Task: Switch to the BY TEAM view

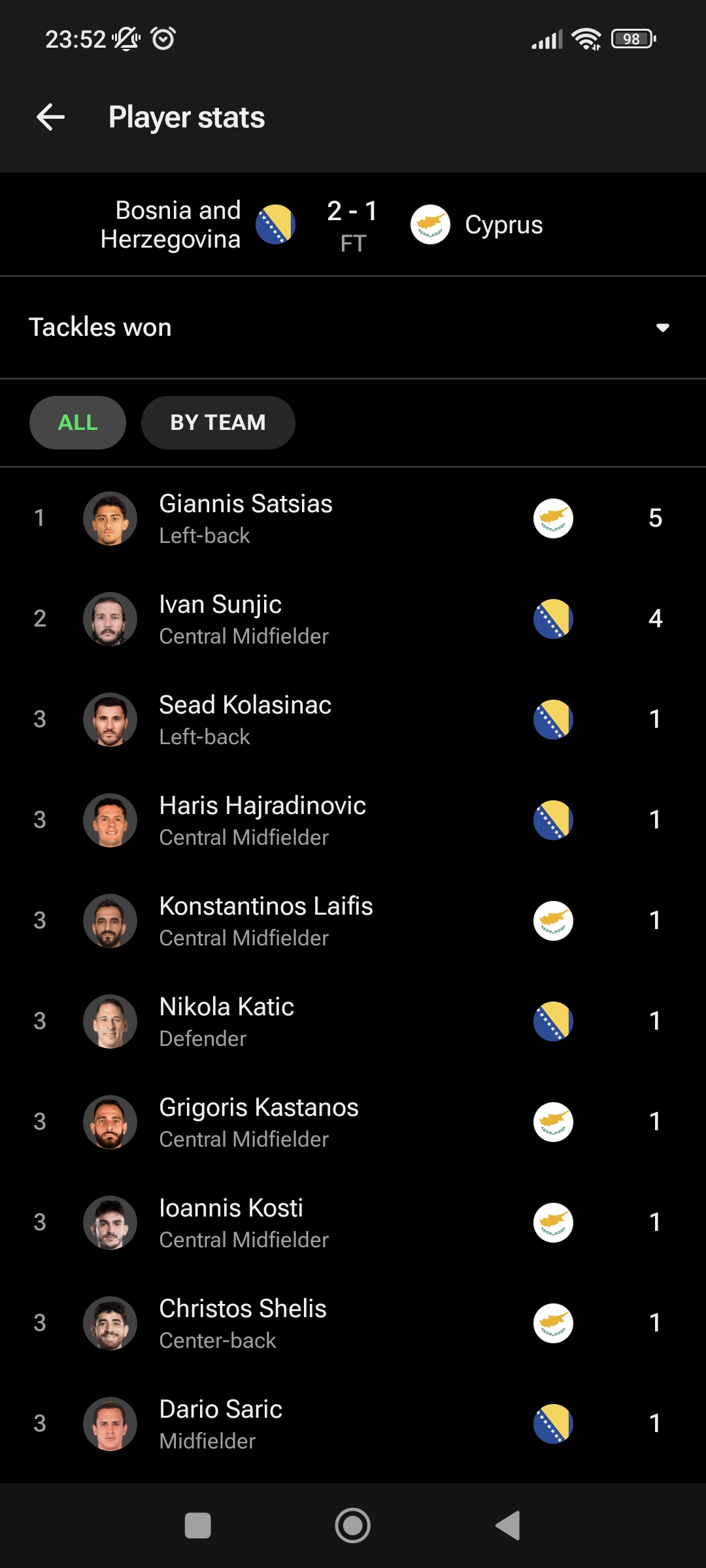Action: (218, 423)
